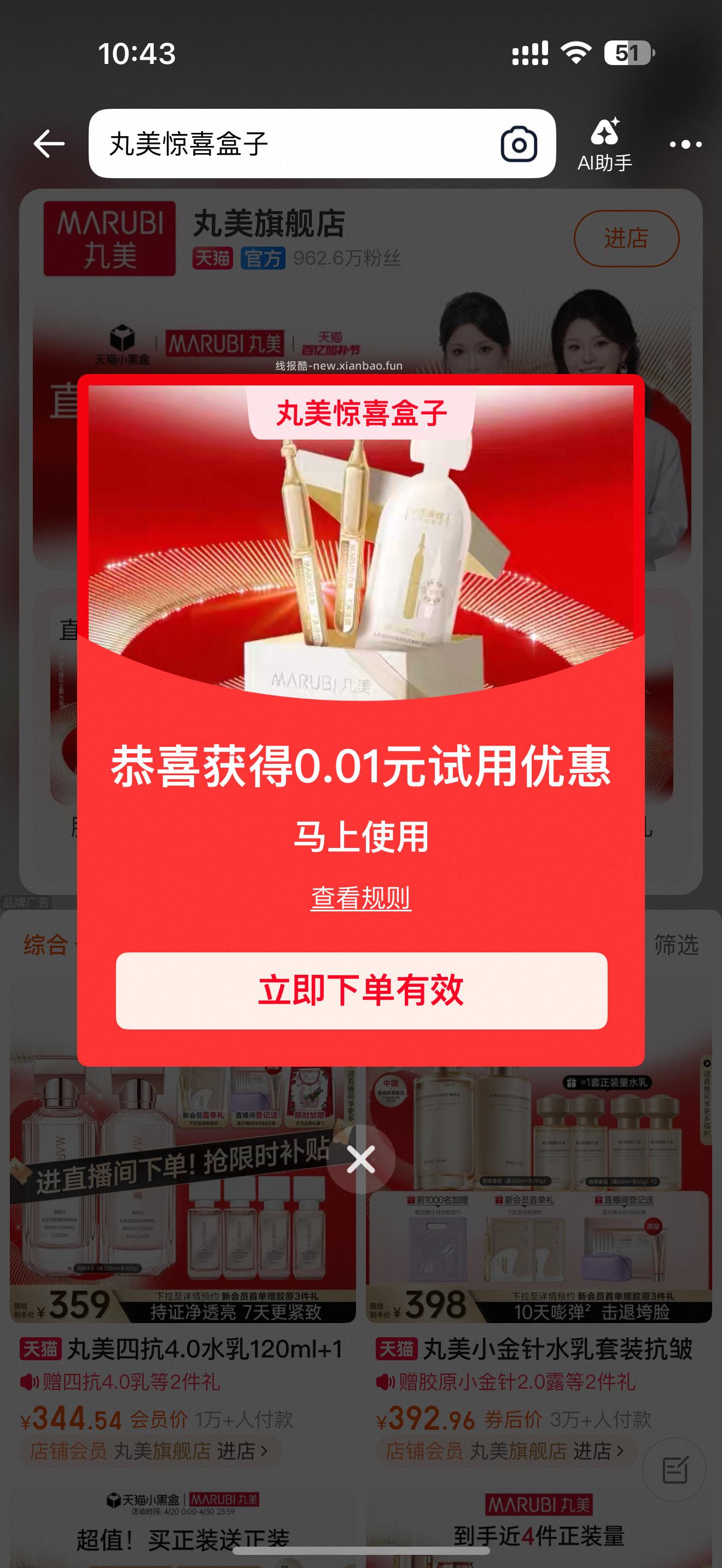Tap the back arrow to leave search

(49, 144)
